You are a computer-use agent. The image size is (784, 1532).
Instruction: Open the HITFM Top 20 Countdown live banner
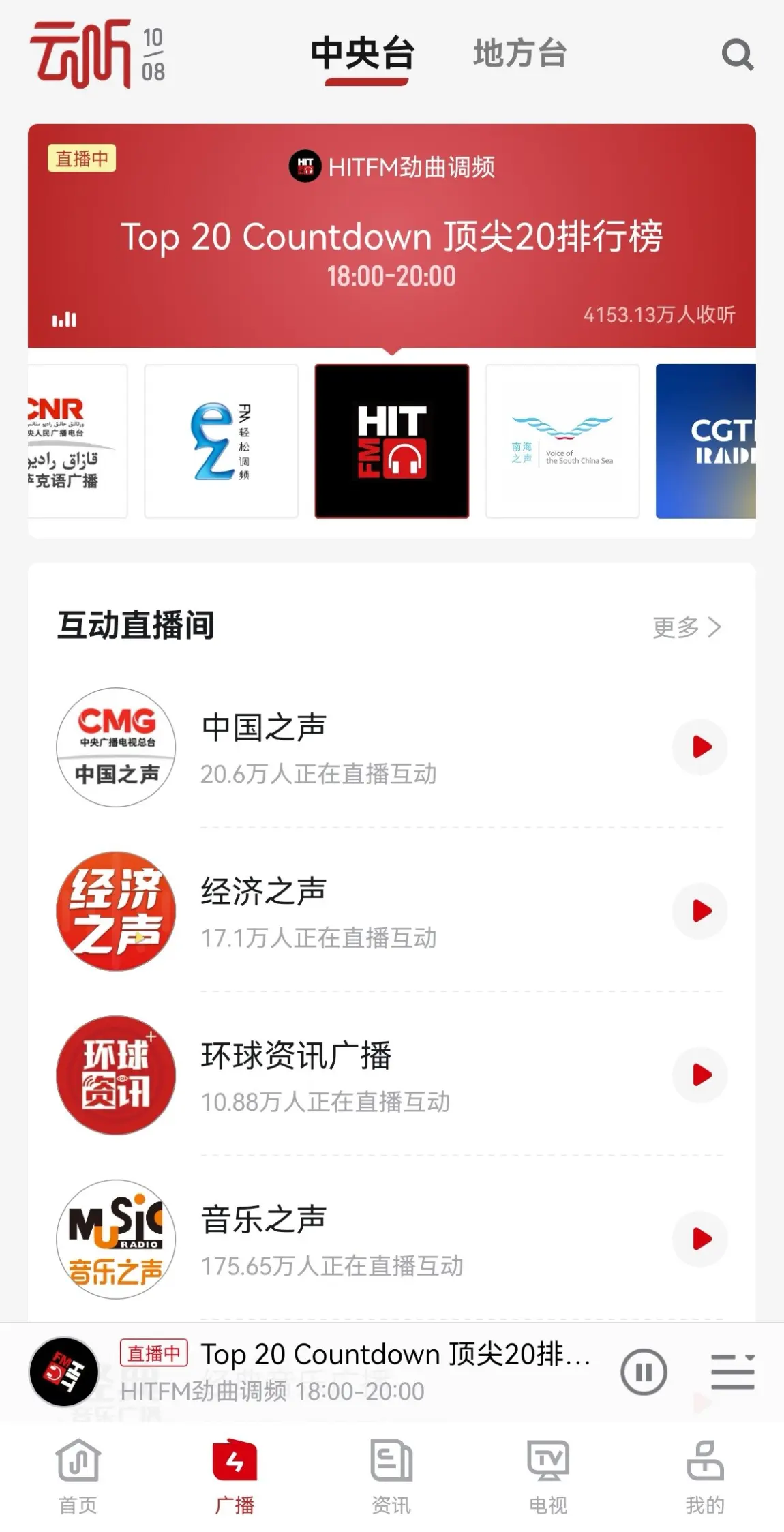(x=392, y=236)
